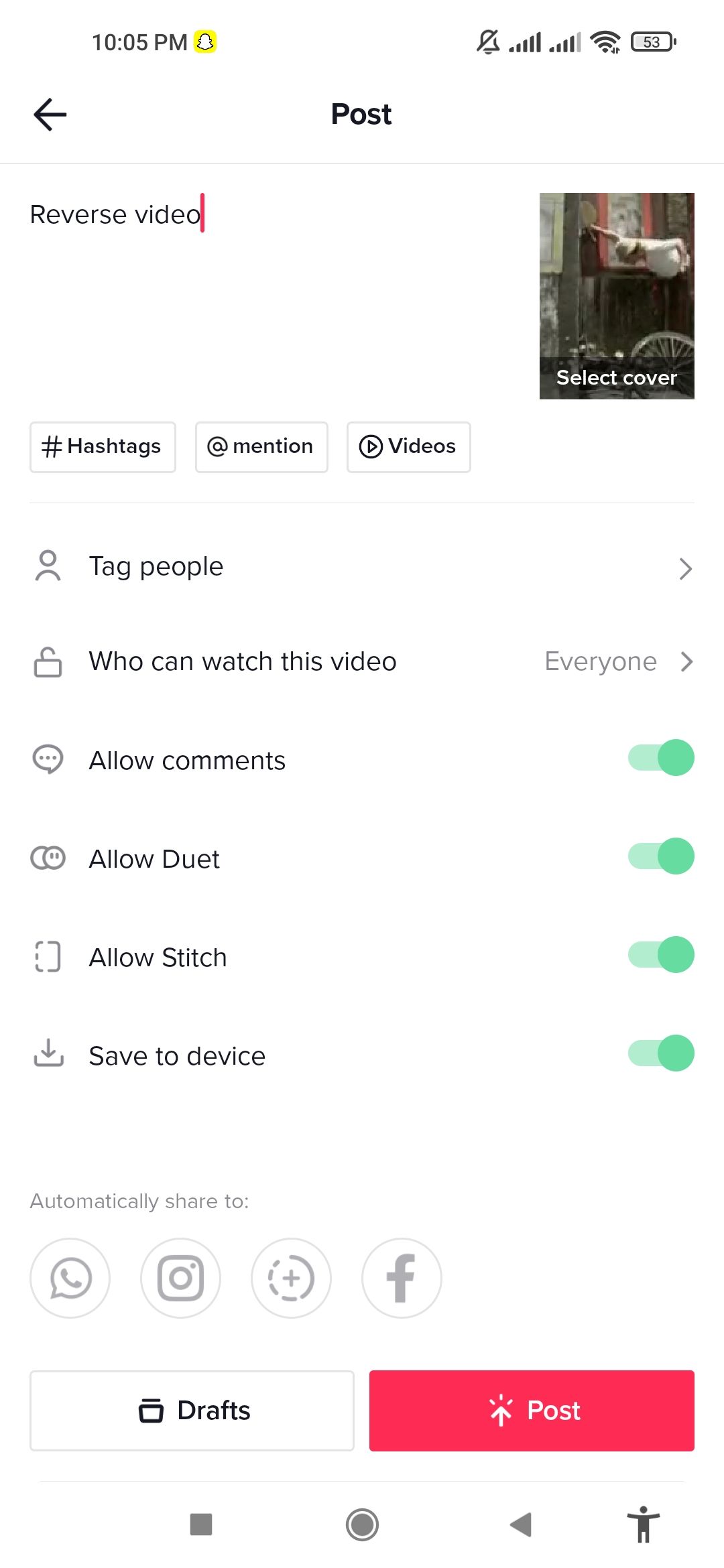This screenshot has height=1568, width=724.
Task: Toggle Allow Stitch off
Action: pyautogui.click(x=660, y=955)
